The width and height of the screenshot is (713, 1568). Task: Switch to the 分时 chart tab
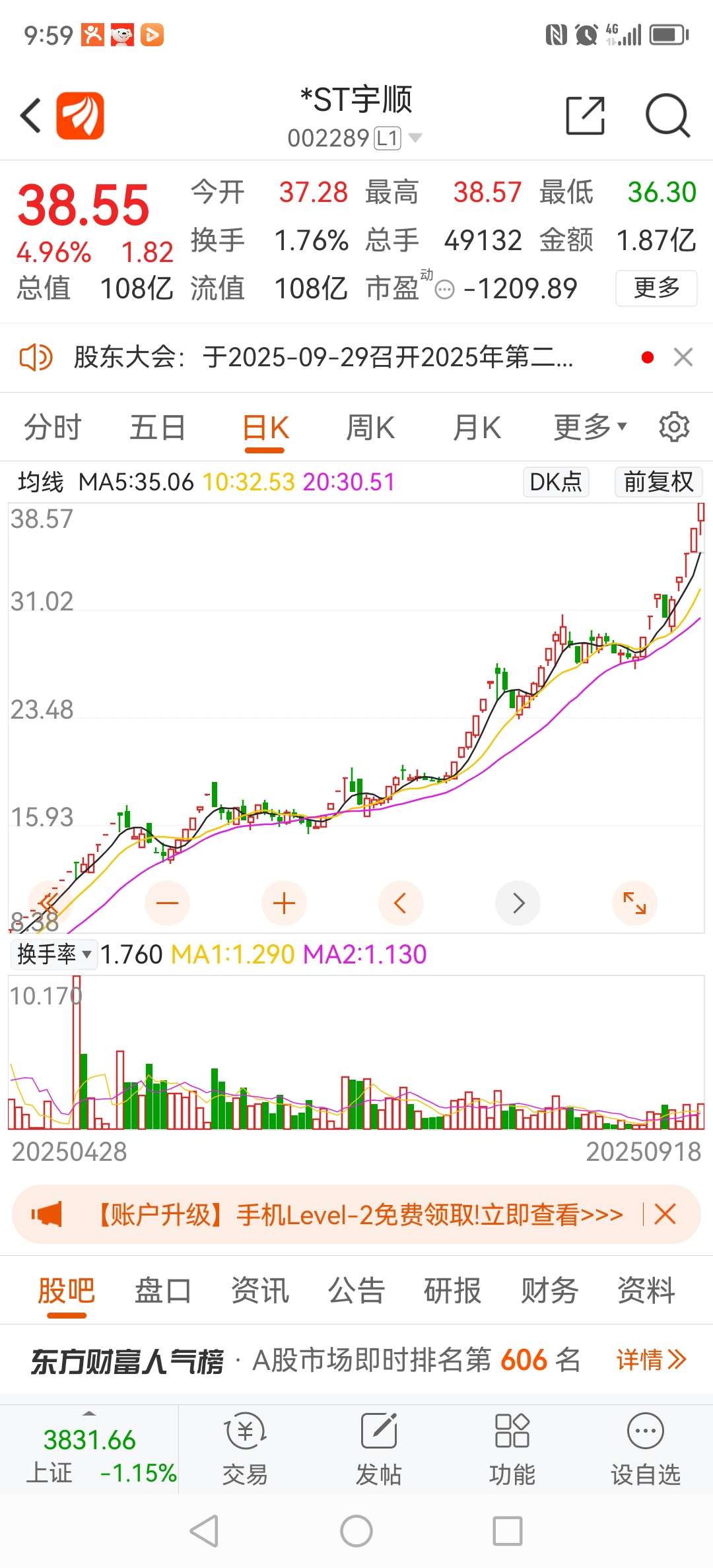[x=53, y=428]
